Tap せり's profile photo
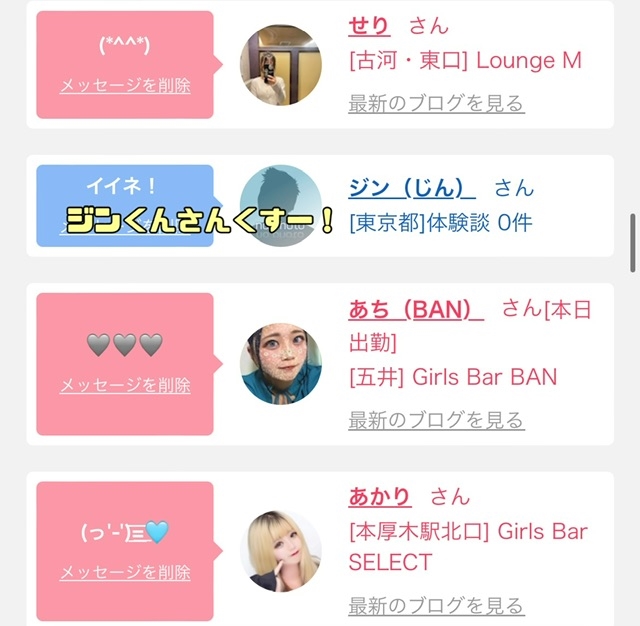The image size is (640, 626). [281, 65]
